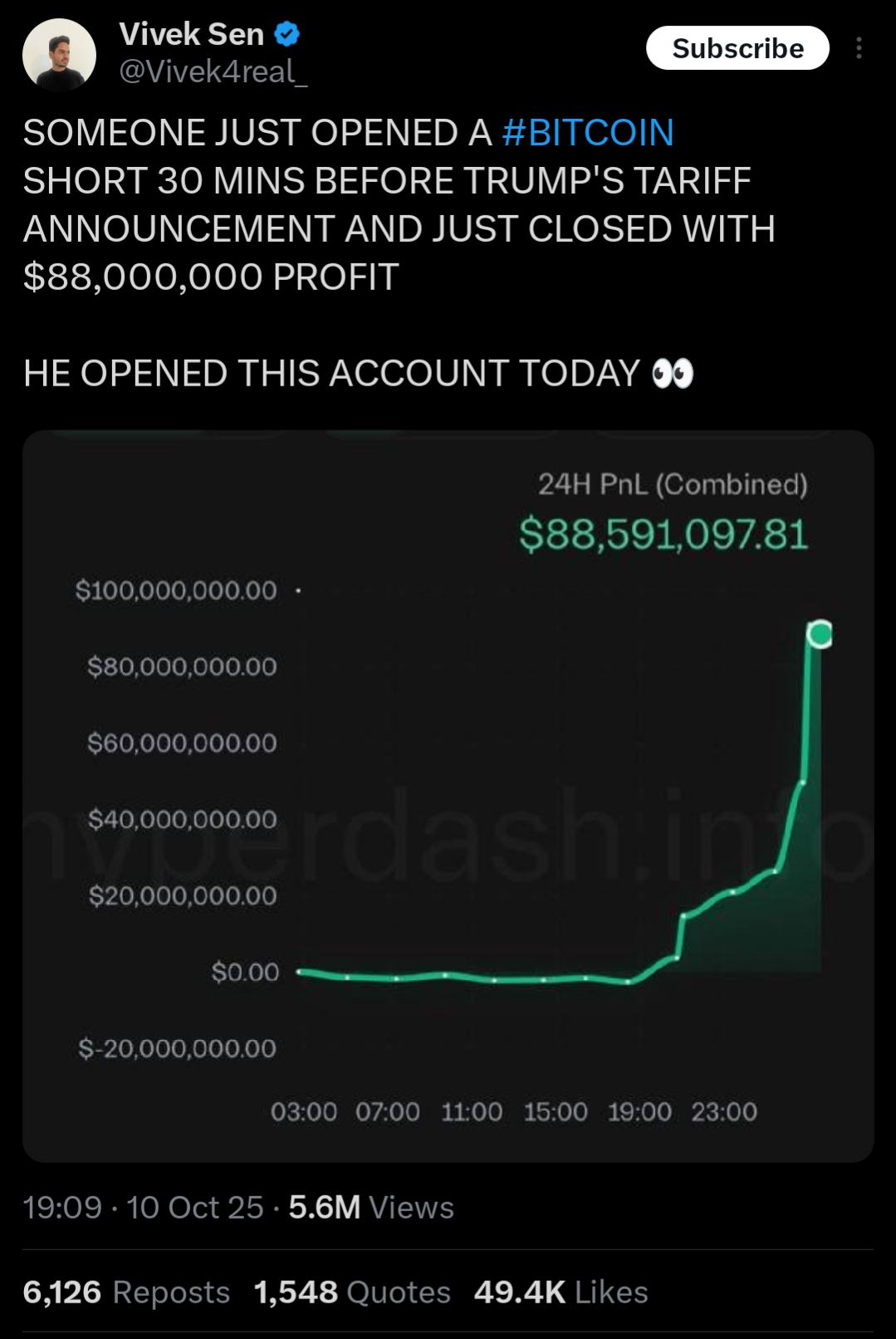Open the @Vivek4real_ handle

point(213,72)
